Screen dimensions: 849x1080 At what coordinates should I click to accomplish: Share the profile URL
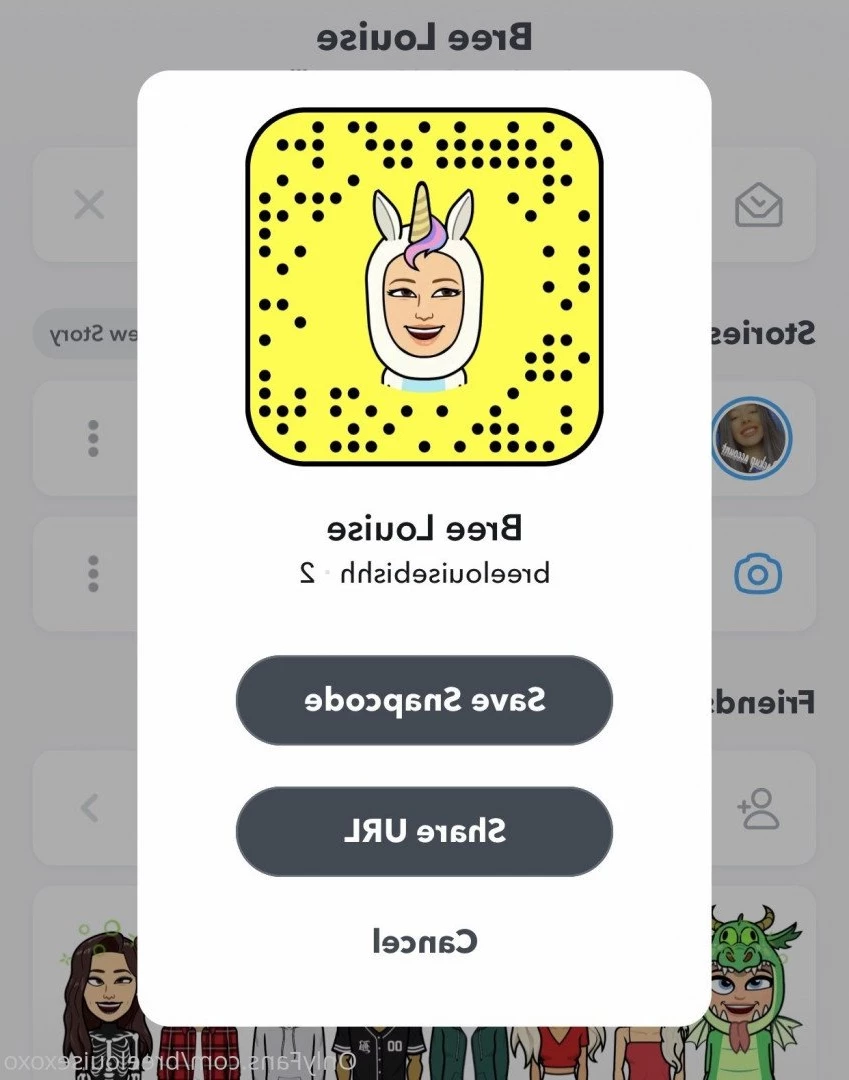pyautogui.click(x=424, y=831)
